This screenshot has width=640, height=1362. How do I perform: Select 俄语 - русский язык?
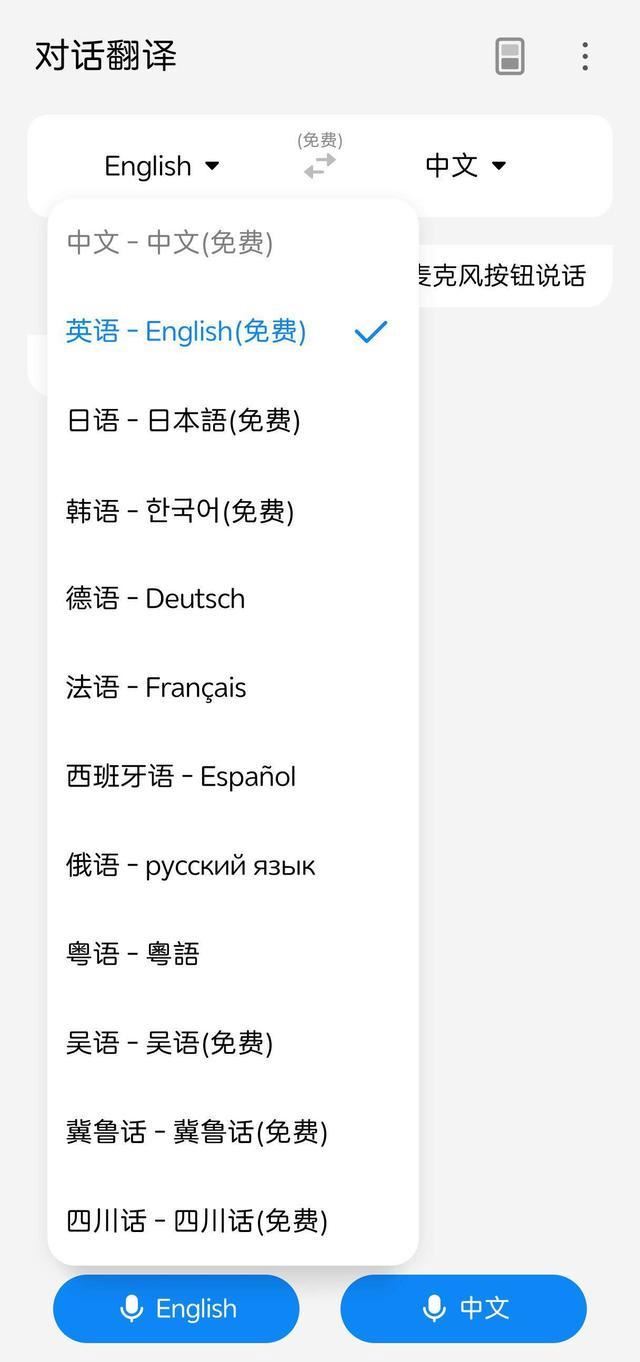[233, 865]
